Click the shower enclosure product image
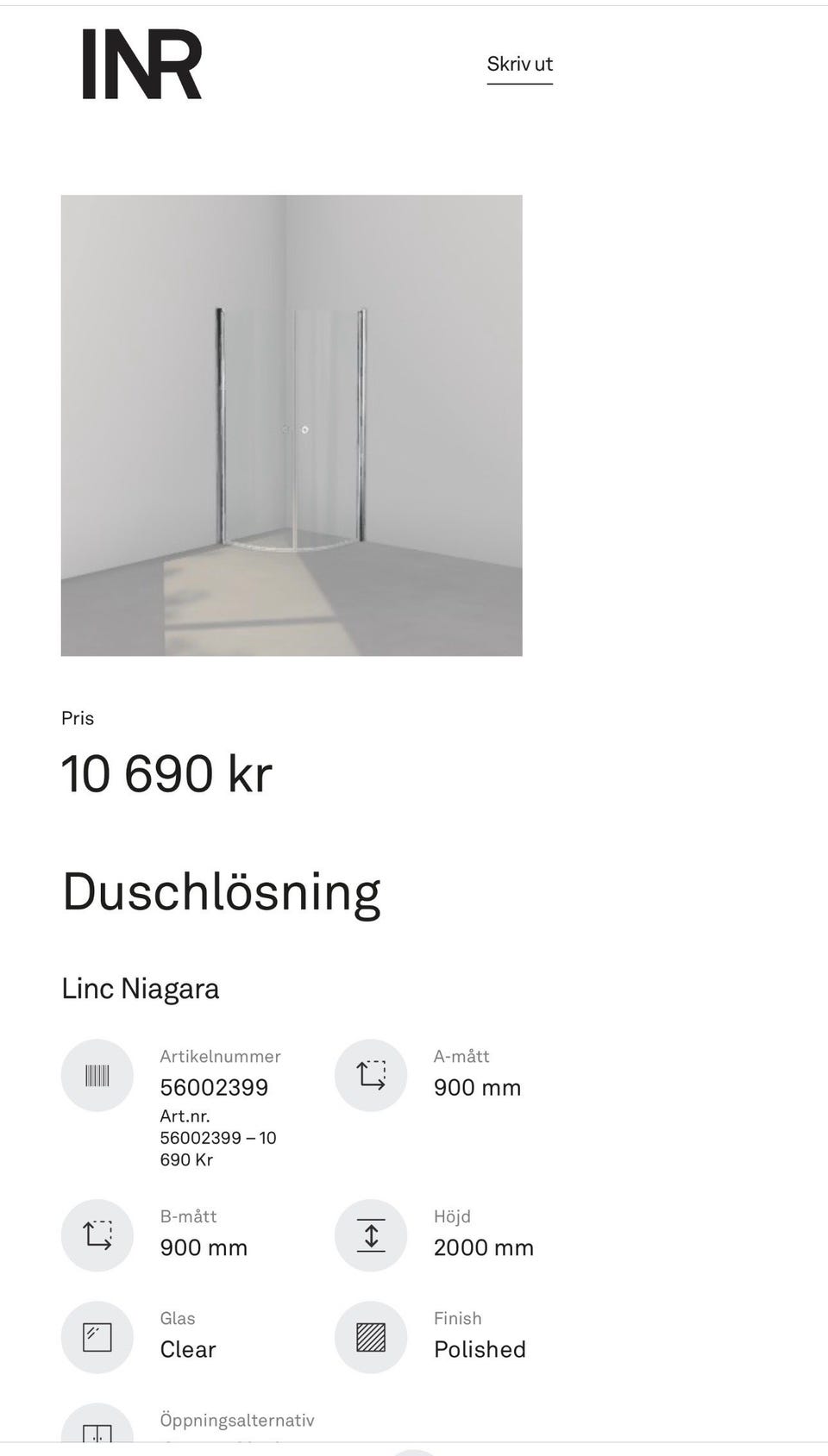The height and width of the screenshot is (1456, 828). click(292, 423)
